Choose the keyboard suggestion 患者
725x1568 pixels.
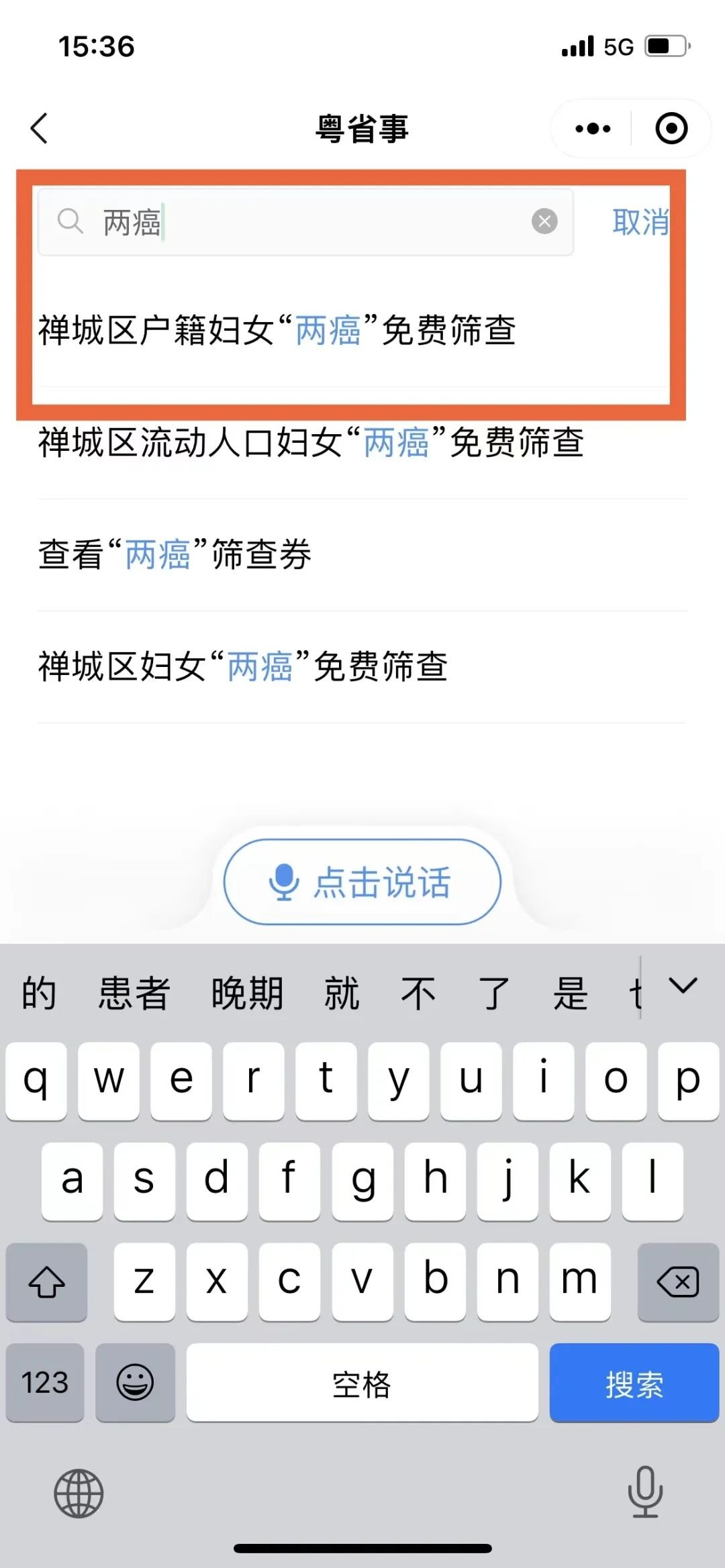coord(134,993)
